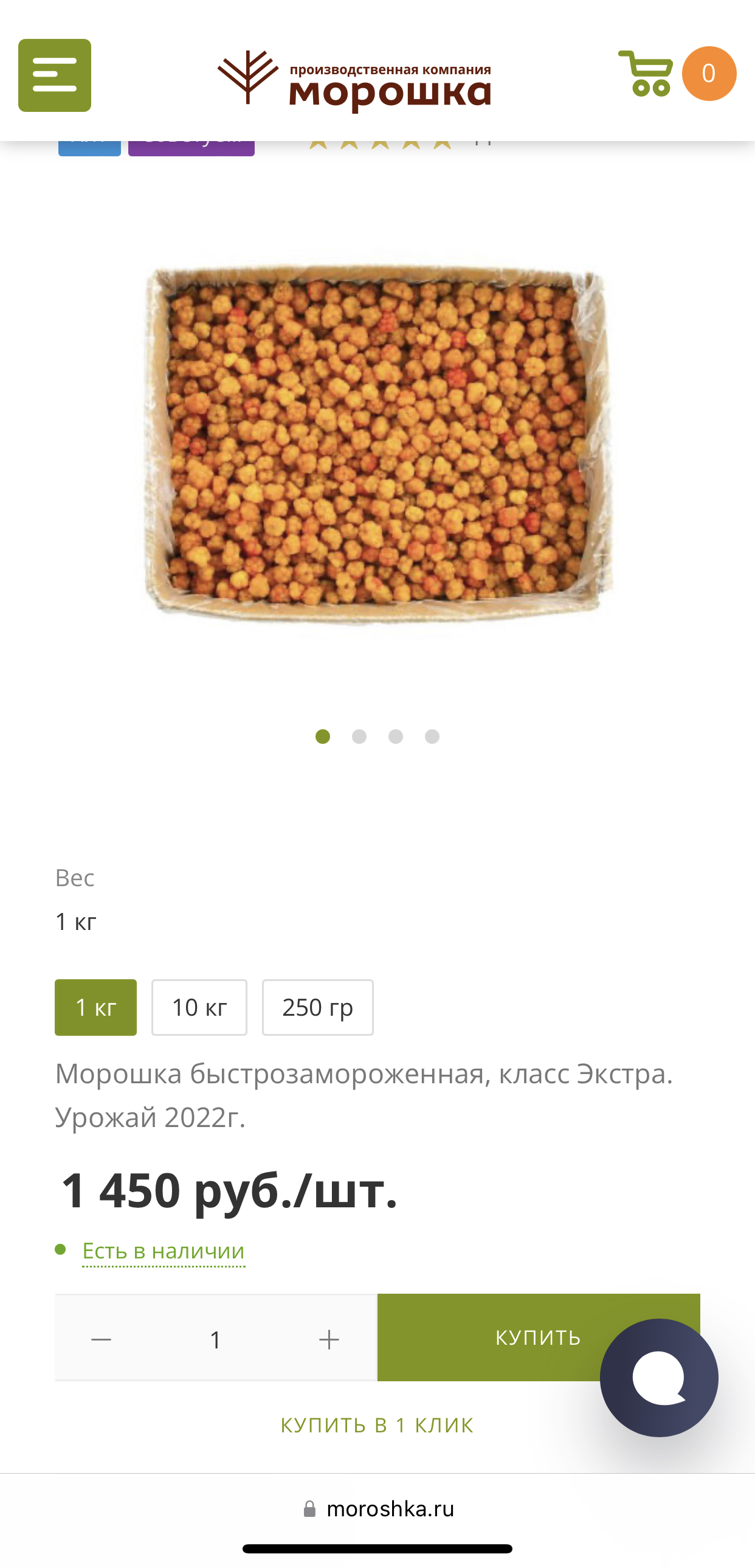755x1568 pixels.
Task: Go to Морошка logo homepage
Action: pos(354,81)
